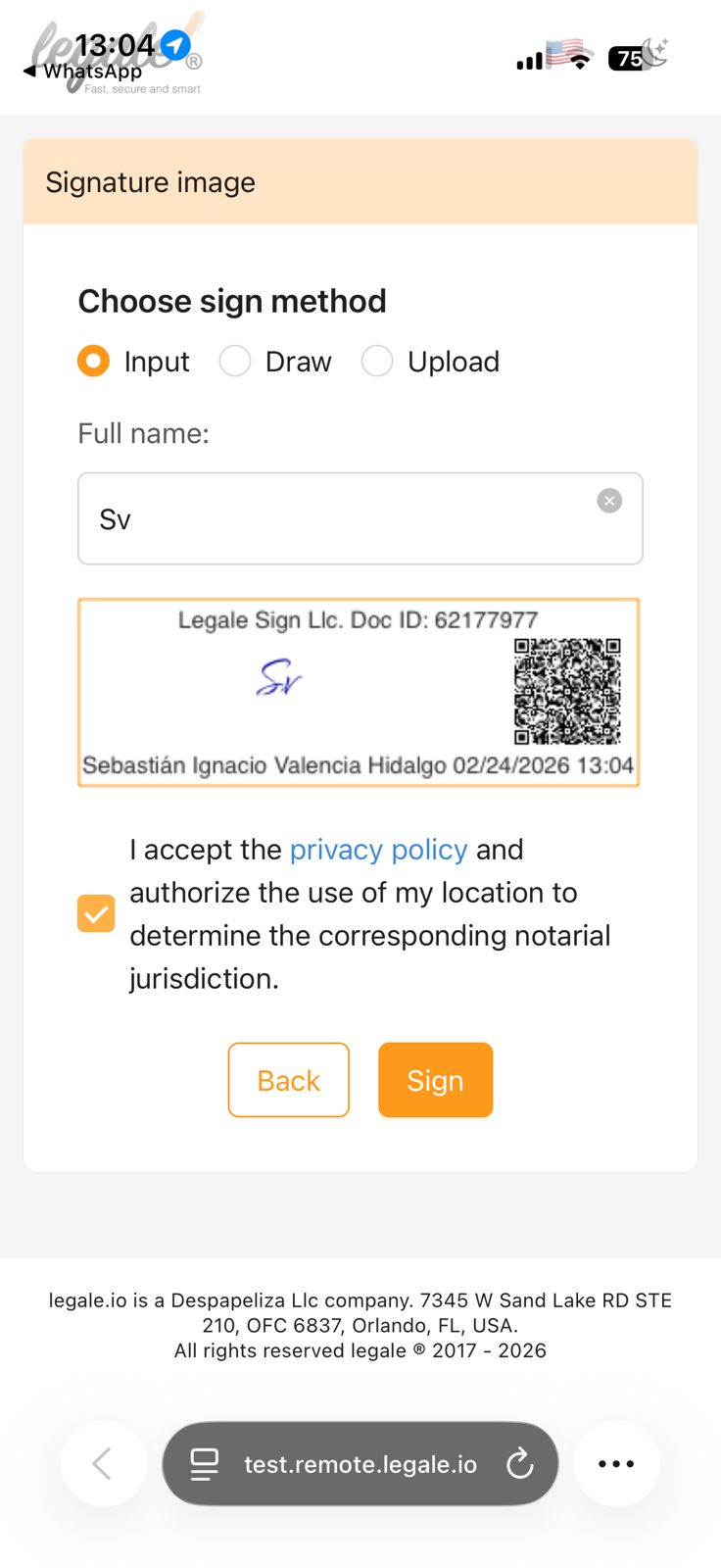Select the Input sign method
The height and width of the screenshot is (1568, 721).
tap(94, 362)
